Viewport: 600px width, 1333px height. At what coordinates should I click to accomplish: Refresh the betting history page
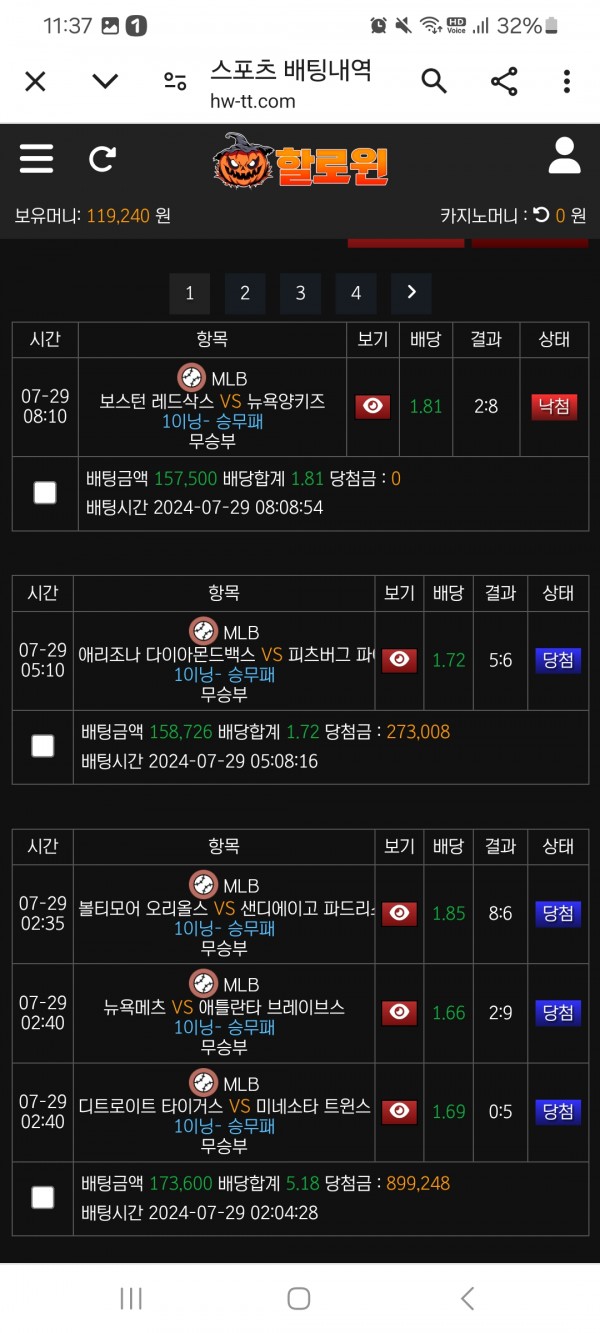102,158
